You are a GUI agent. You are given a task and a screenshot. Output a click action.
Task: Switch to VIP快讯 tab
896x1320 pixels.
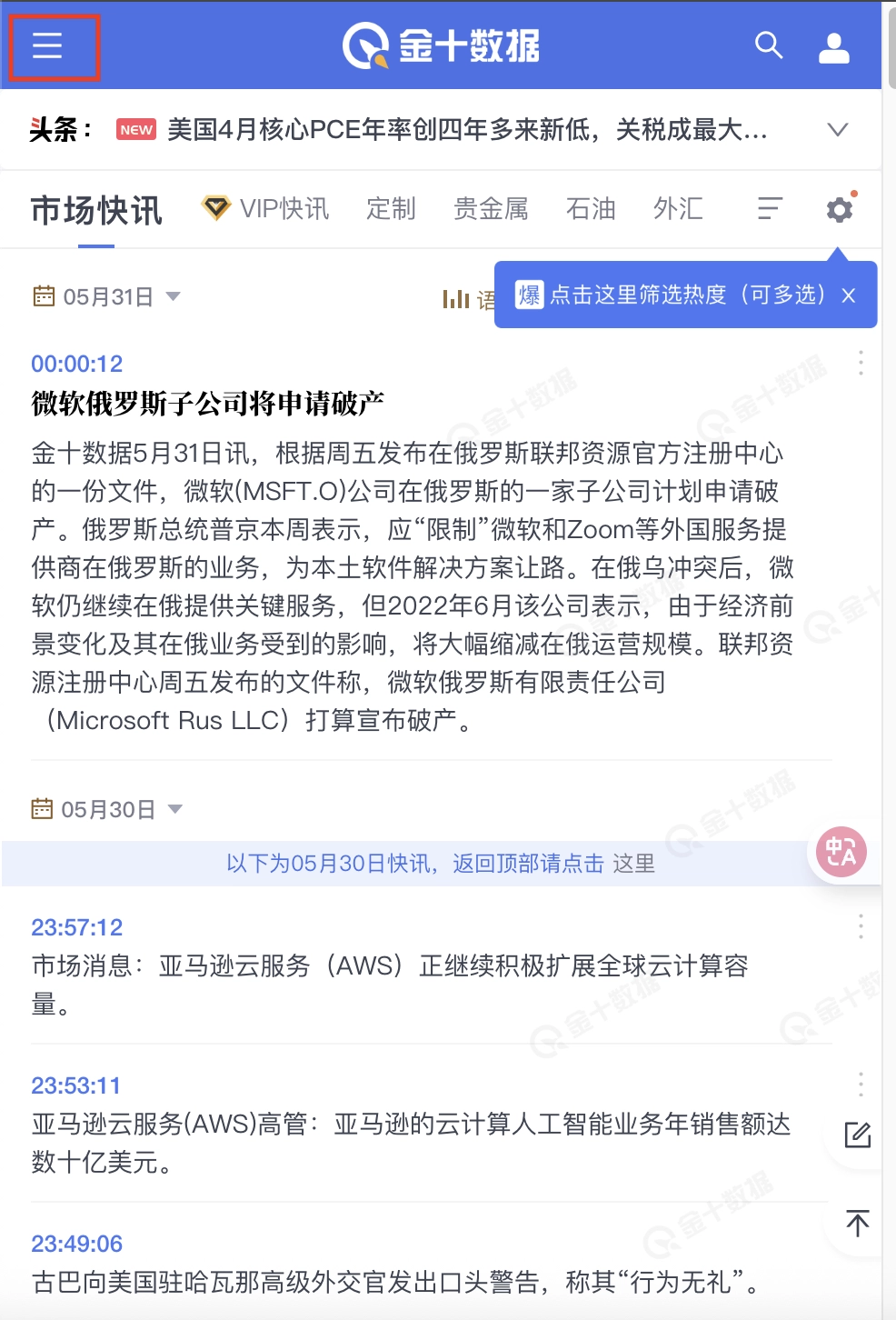pyautogui.click(x=266, y=209)
